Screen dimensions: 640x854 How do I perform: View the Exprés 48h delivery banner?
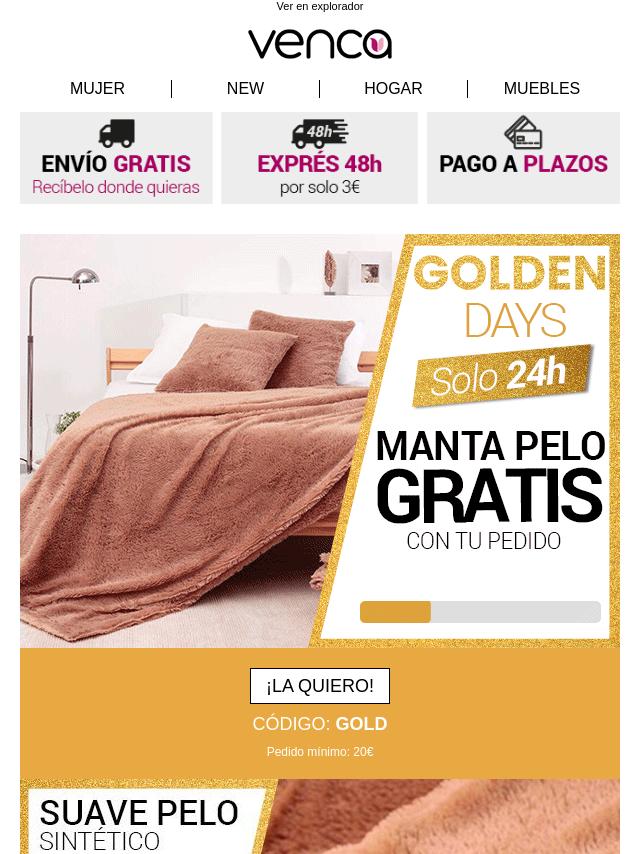[x=319, y=158]
